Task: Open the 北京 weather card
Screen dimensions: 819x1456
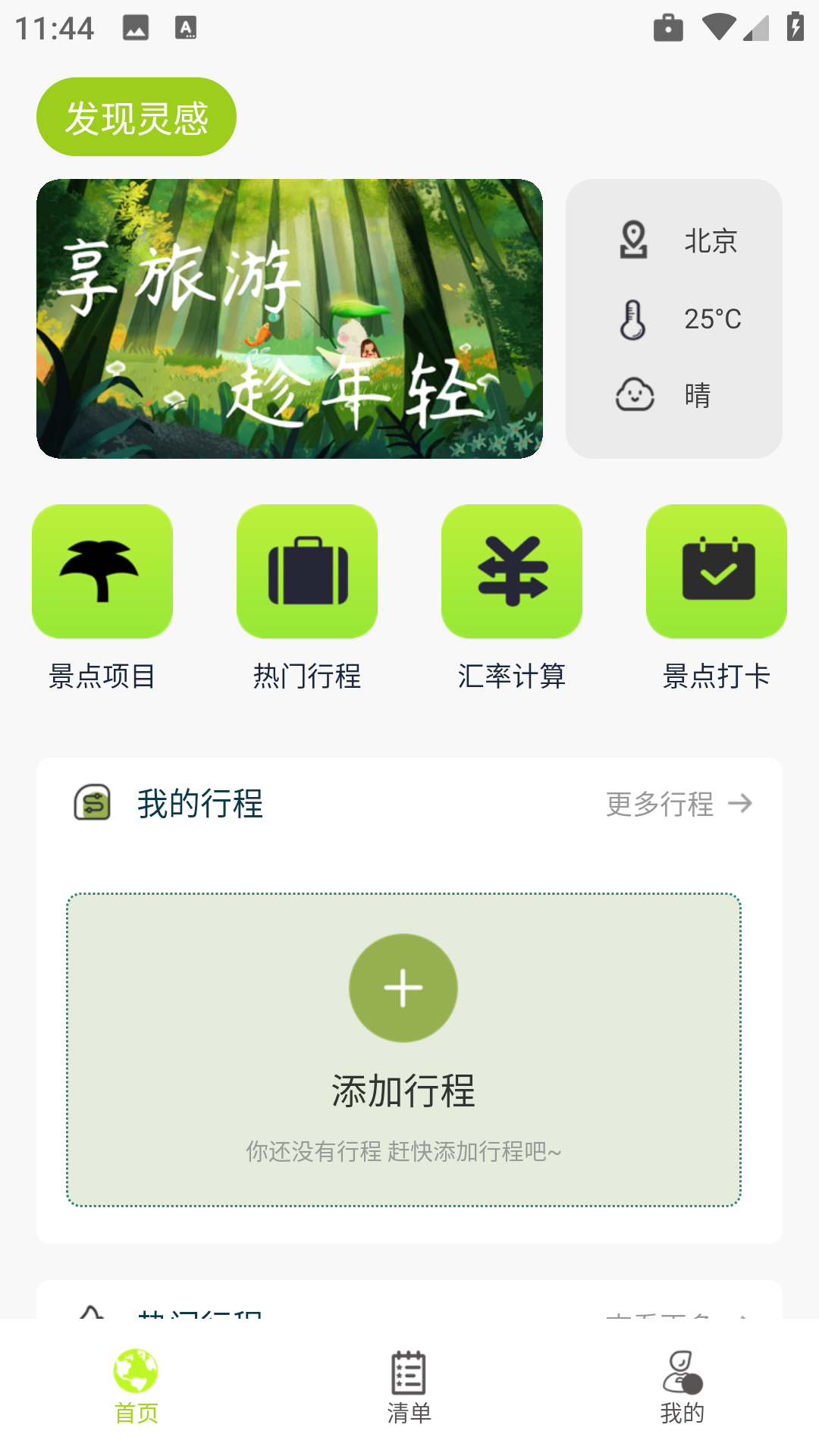Action: tap(673, 318)
